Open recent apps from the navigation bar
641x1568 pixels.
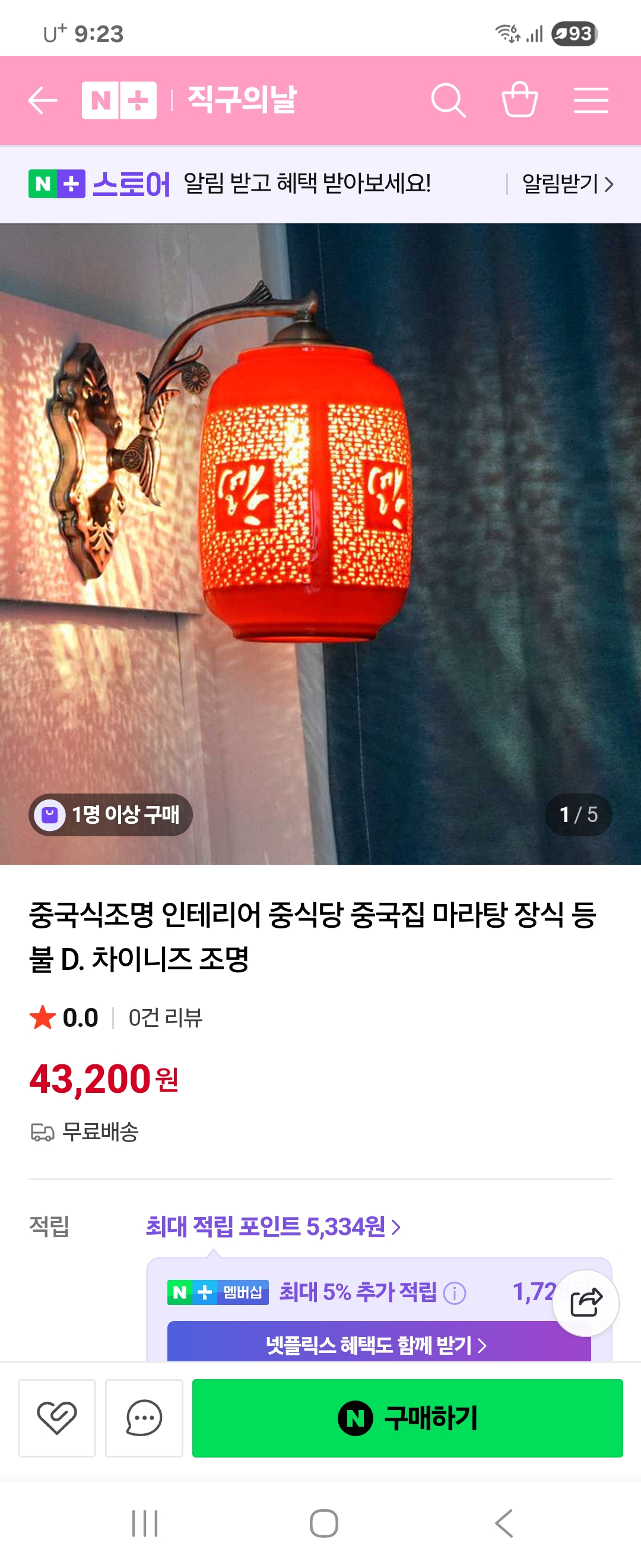pos(145,1523)
